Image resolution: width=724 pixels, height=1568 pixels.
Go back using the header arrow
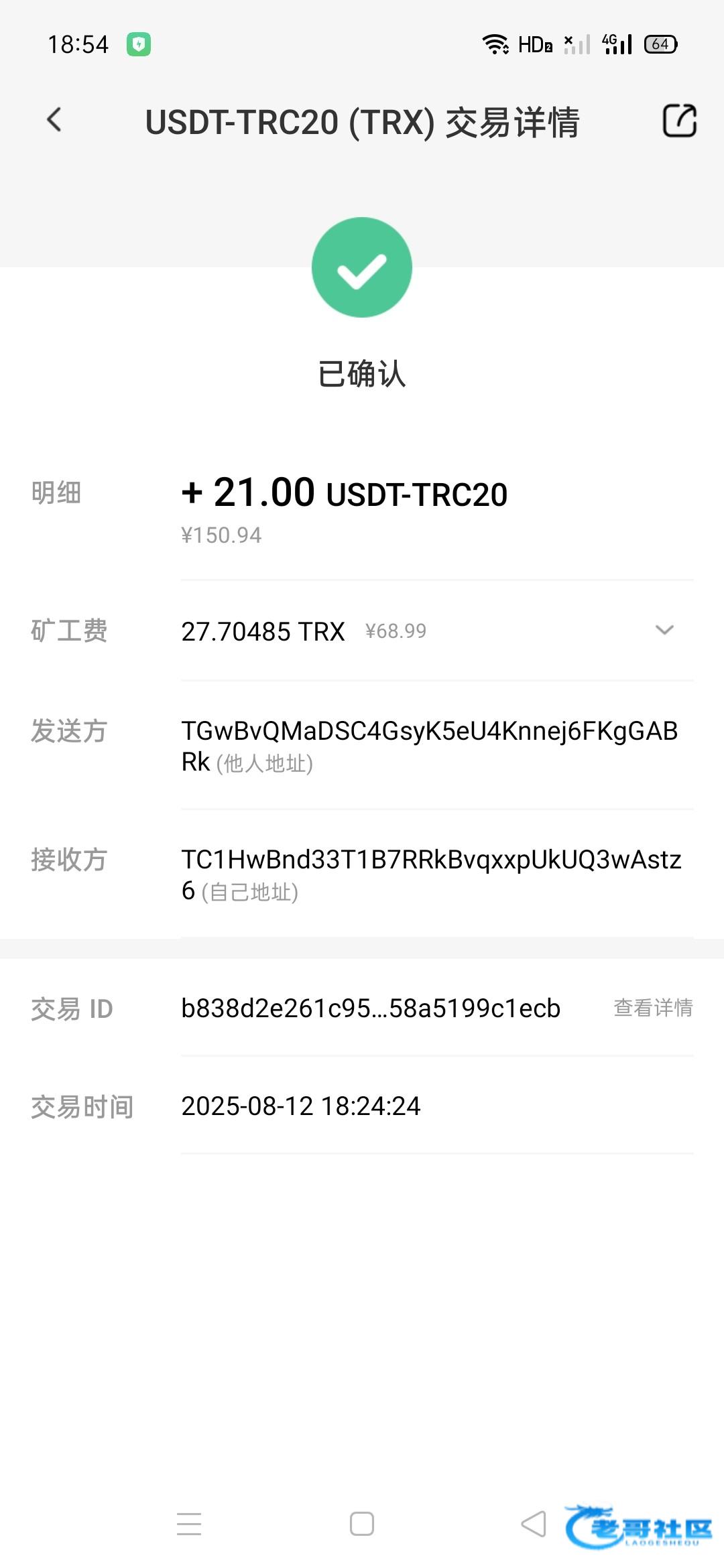[x=54, y=121]
